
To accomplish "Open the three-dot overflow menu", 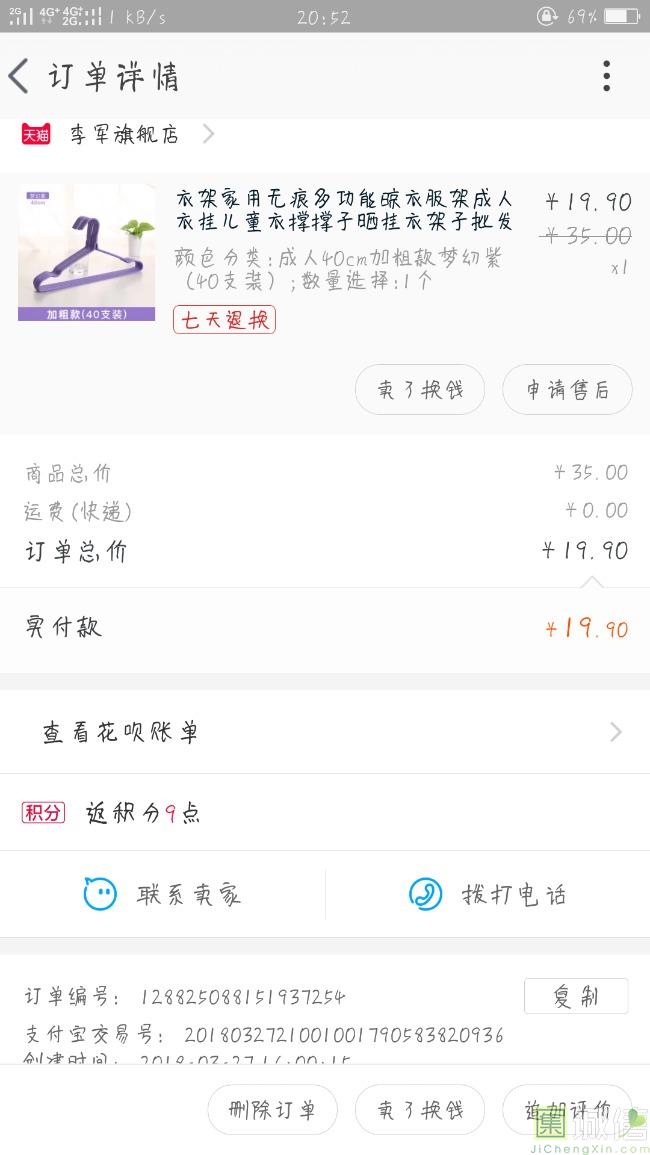I will pyautogui.click(x=606, y=76).
